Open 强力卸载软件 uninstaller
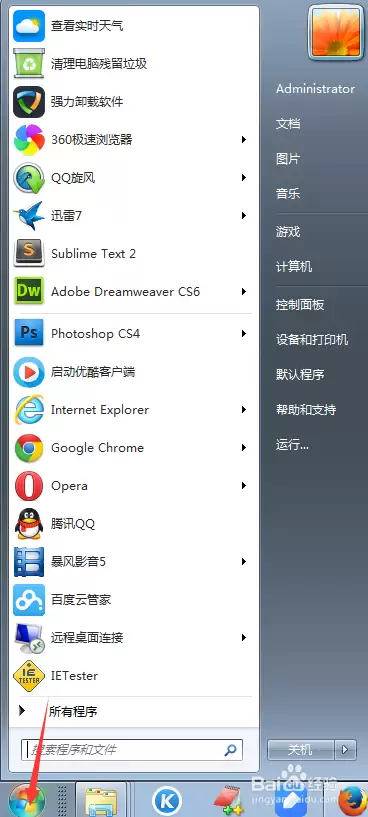 (134, 102)
